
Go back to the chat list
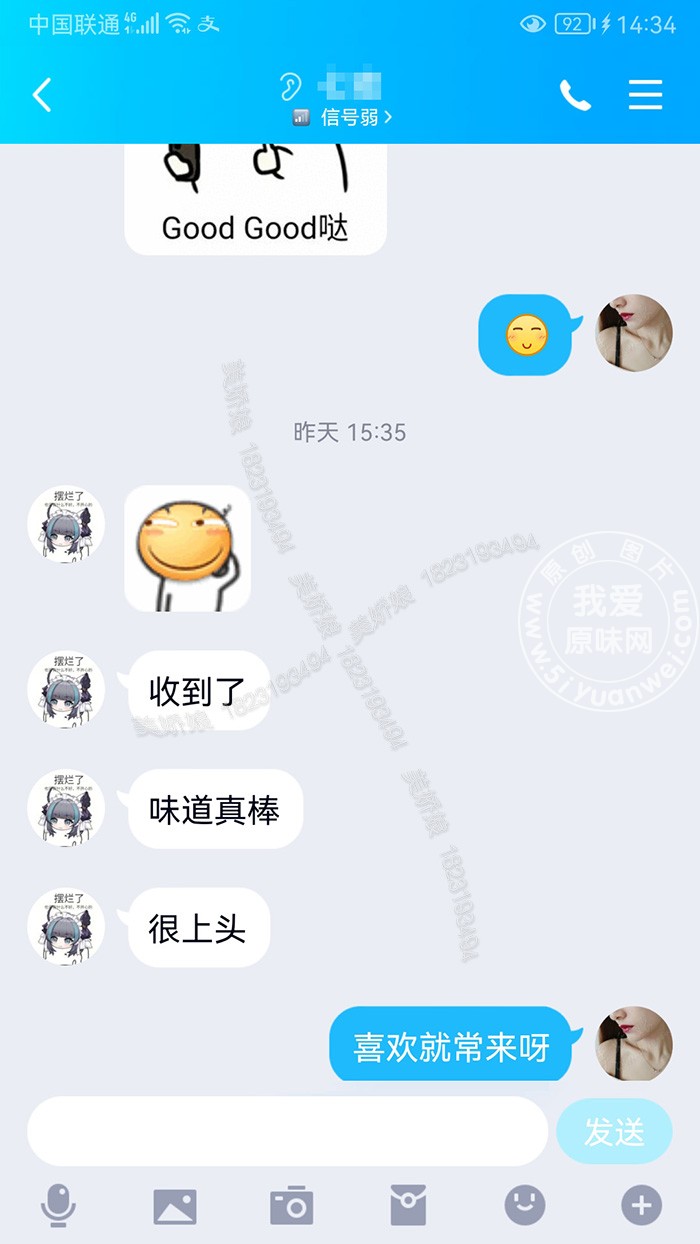pos(41,96)
